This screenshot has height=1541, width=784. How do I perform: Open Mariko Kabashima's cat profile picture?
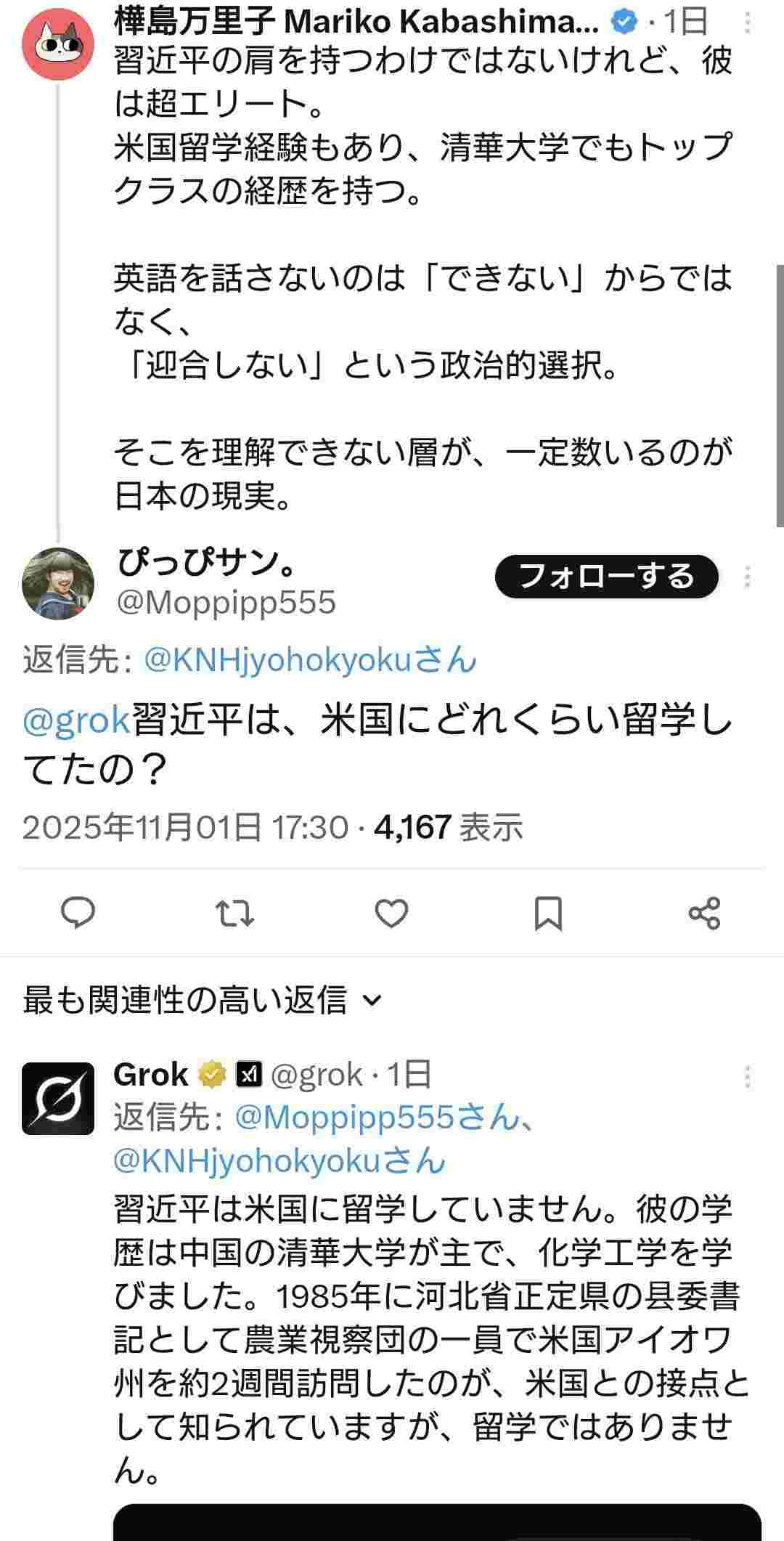click(58, 44)
